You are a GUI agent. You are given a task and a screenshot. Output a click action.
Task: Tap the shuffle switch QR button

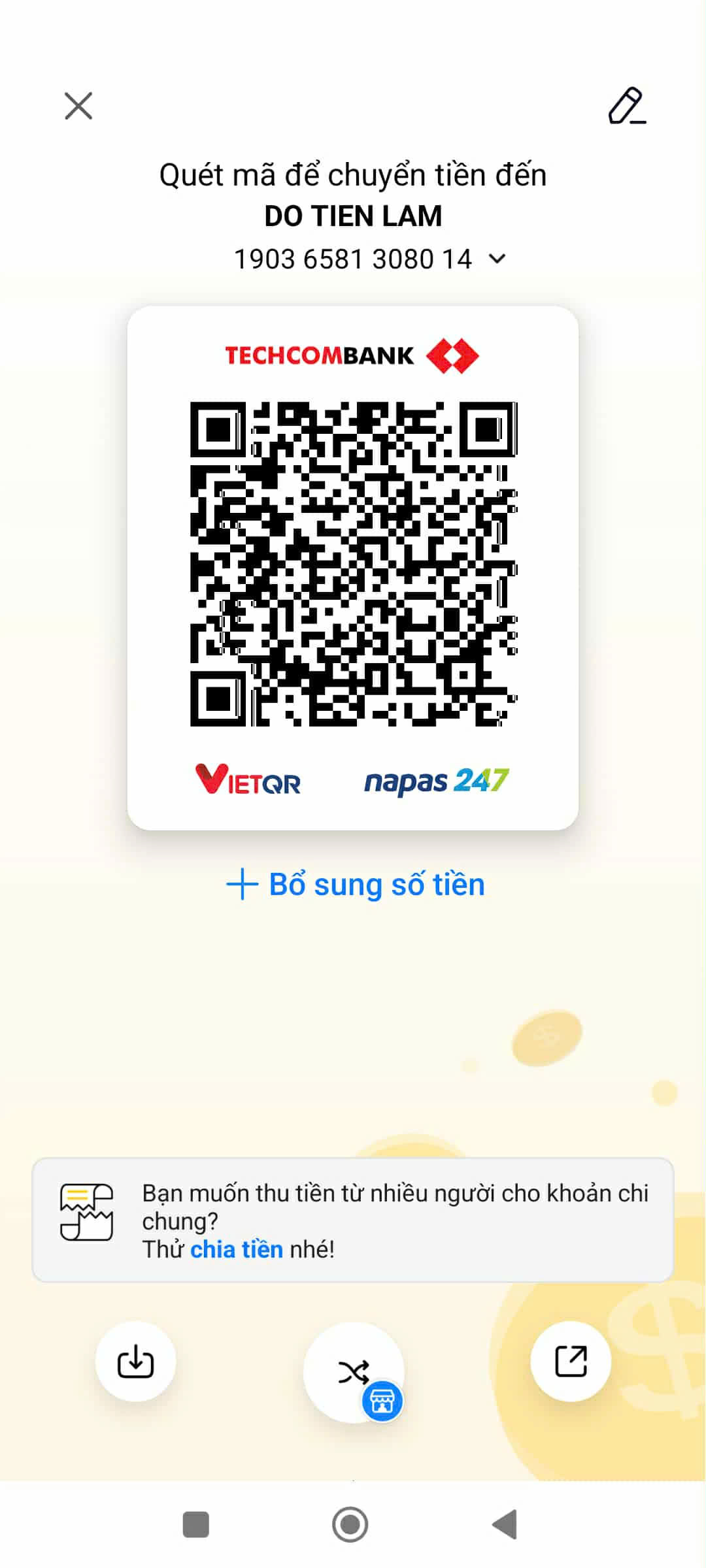click(354, 1372)
